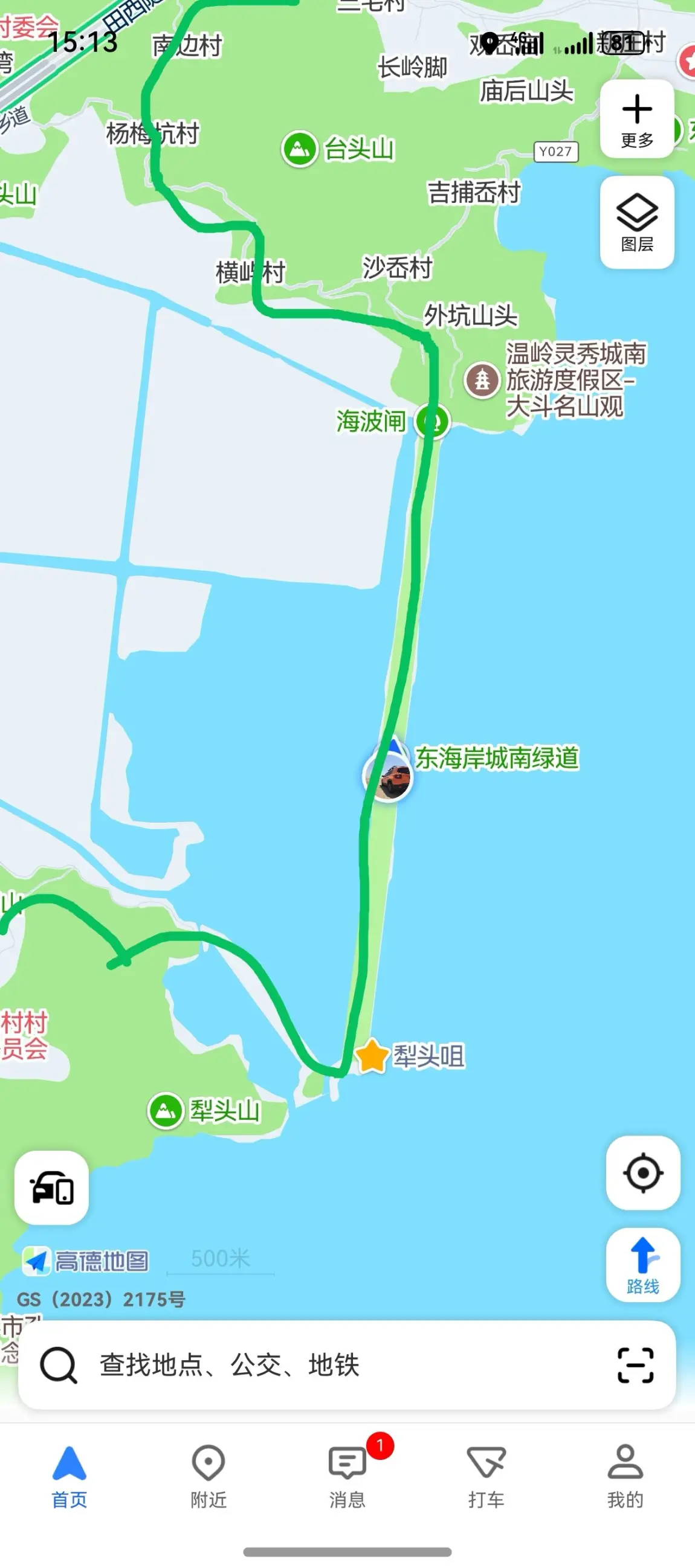This screenshot has width=695, height=1568.
Task: Select the 海波闸 map marker
Action: point(433,421)
